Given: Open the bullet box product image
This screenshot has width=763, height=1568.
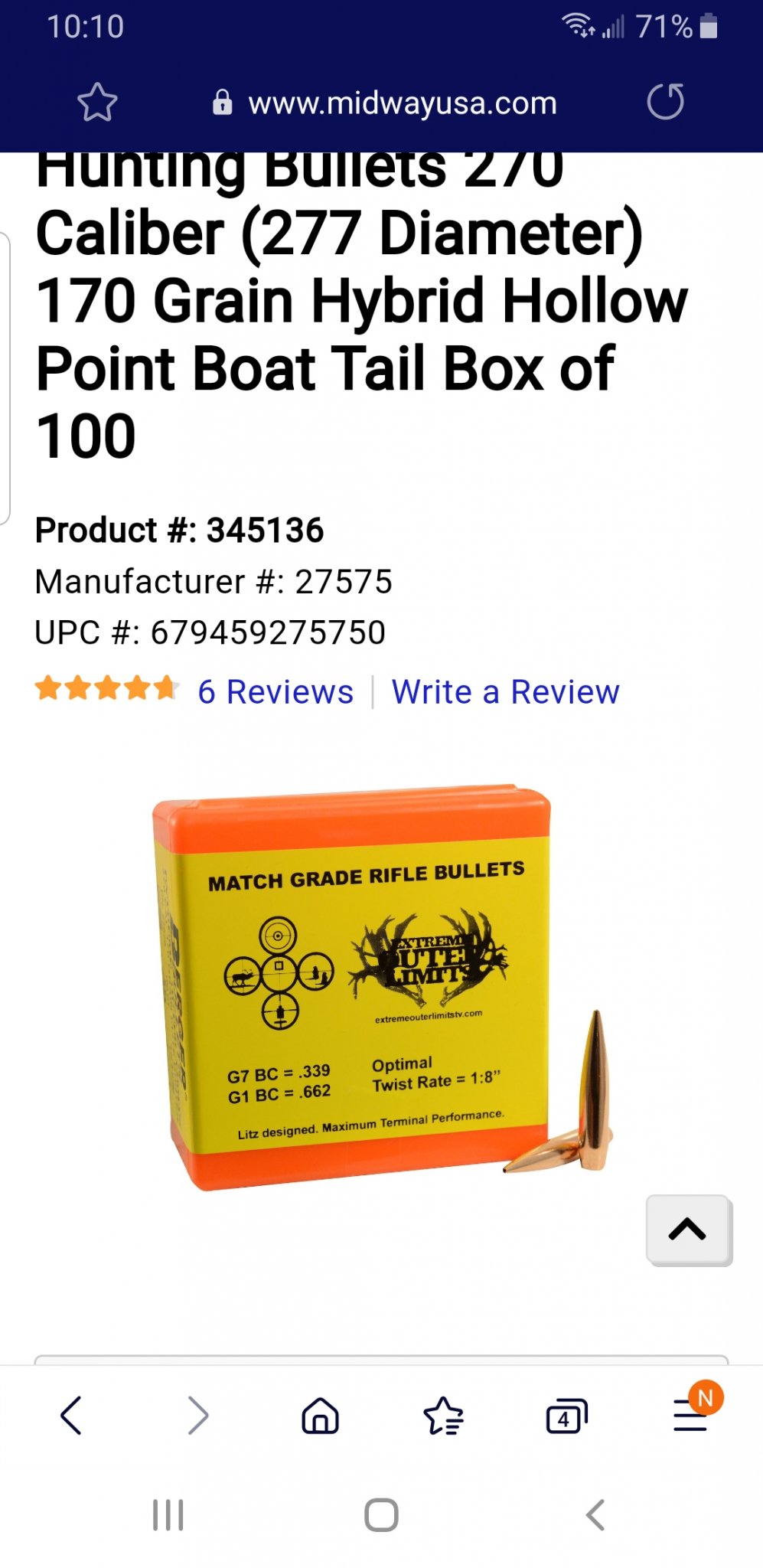Looking at the screenshot, I should pyautogui.click(x=367, y=988).
